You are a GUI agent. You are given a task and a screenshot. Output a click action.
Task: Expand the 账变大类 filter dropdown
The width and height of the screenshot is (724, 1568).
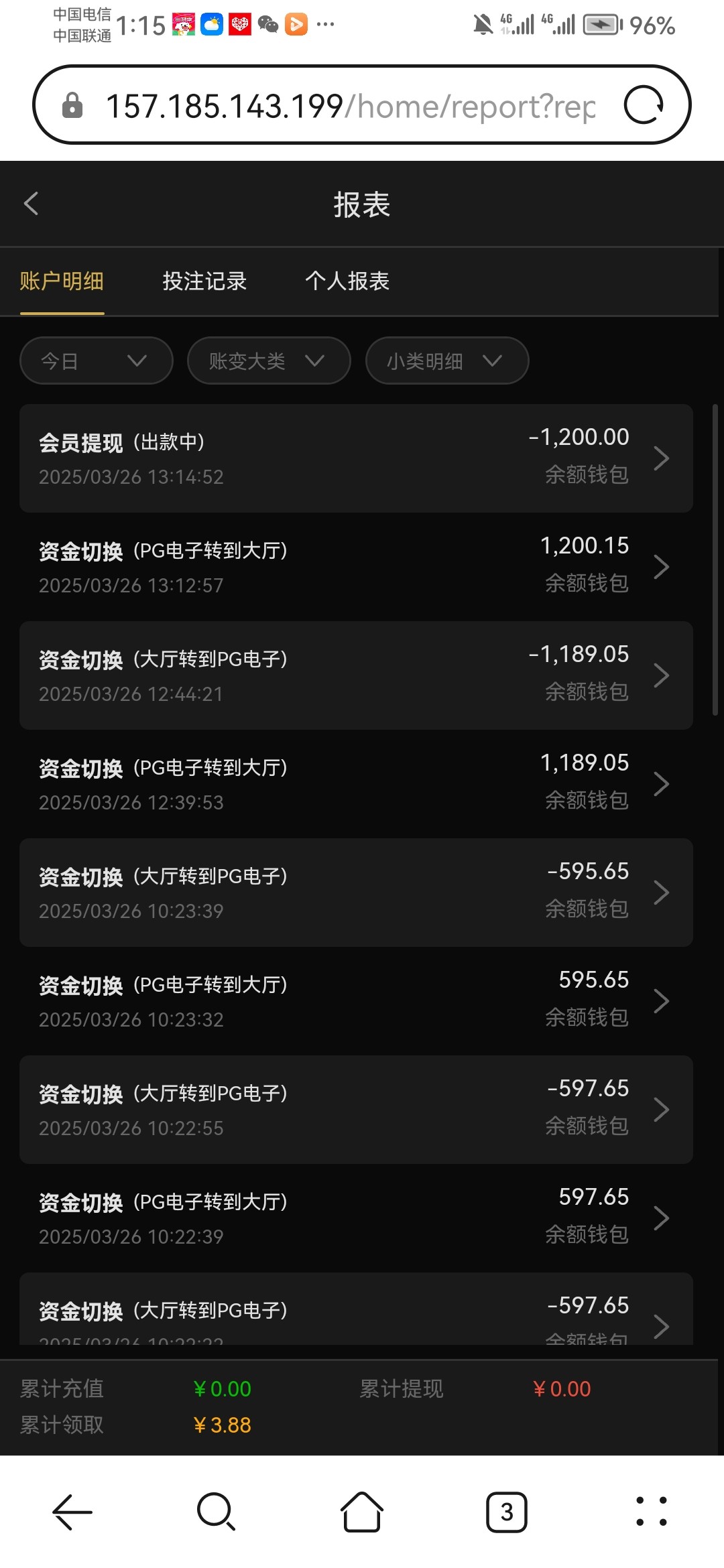(x=269, y=361)
